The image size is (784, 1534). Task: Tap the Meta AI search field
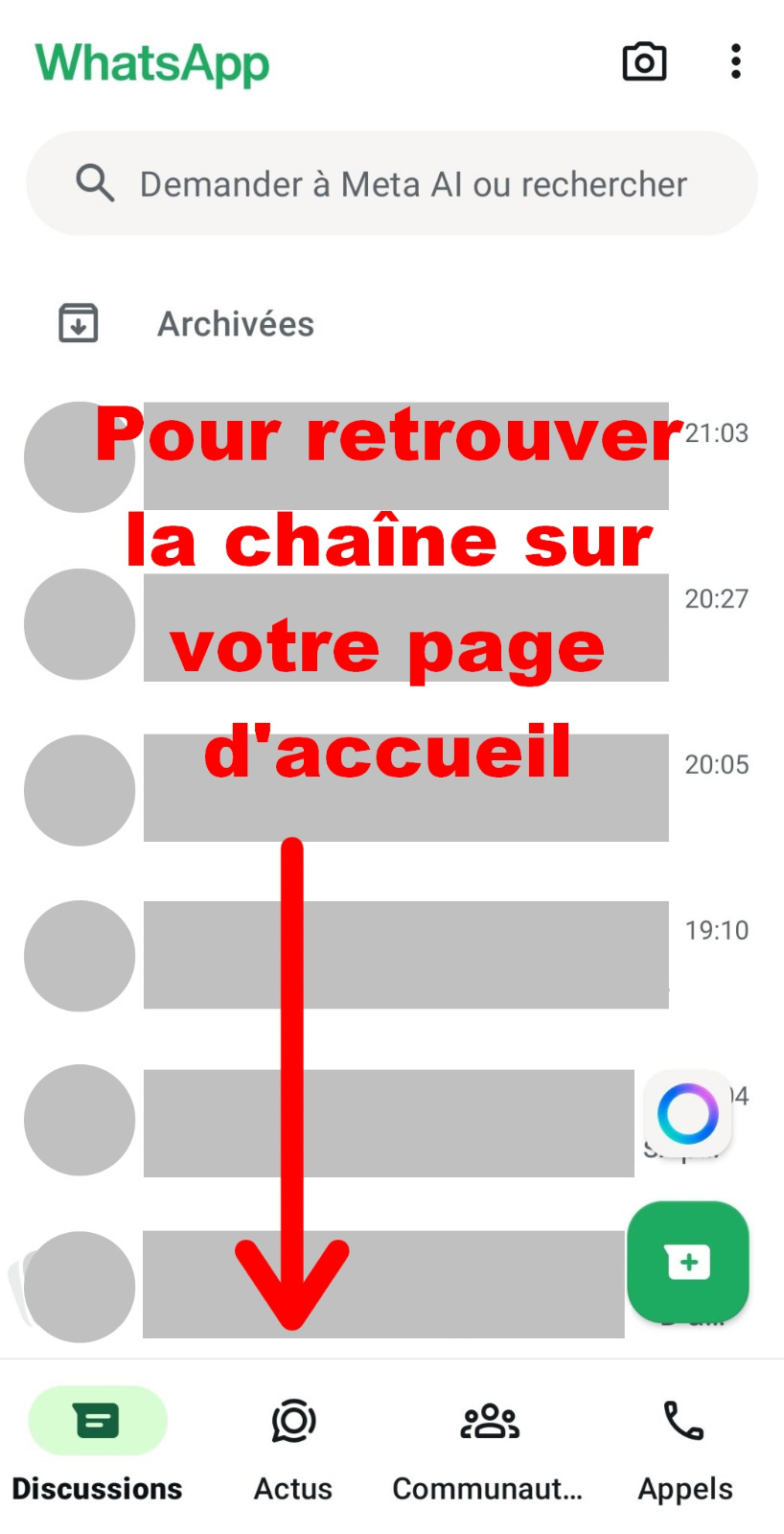(392, 183)
